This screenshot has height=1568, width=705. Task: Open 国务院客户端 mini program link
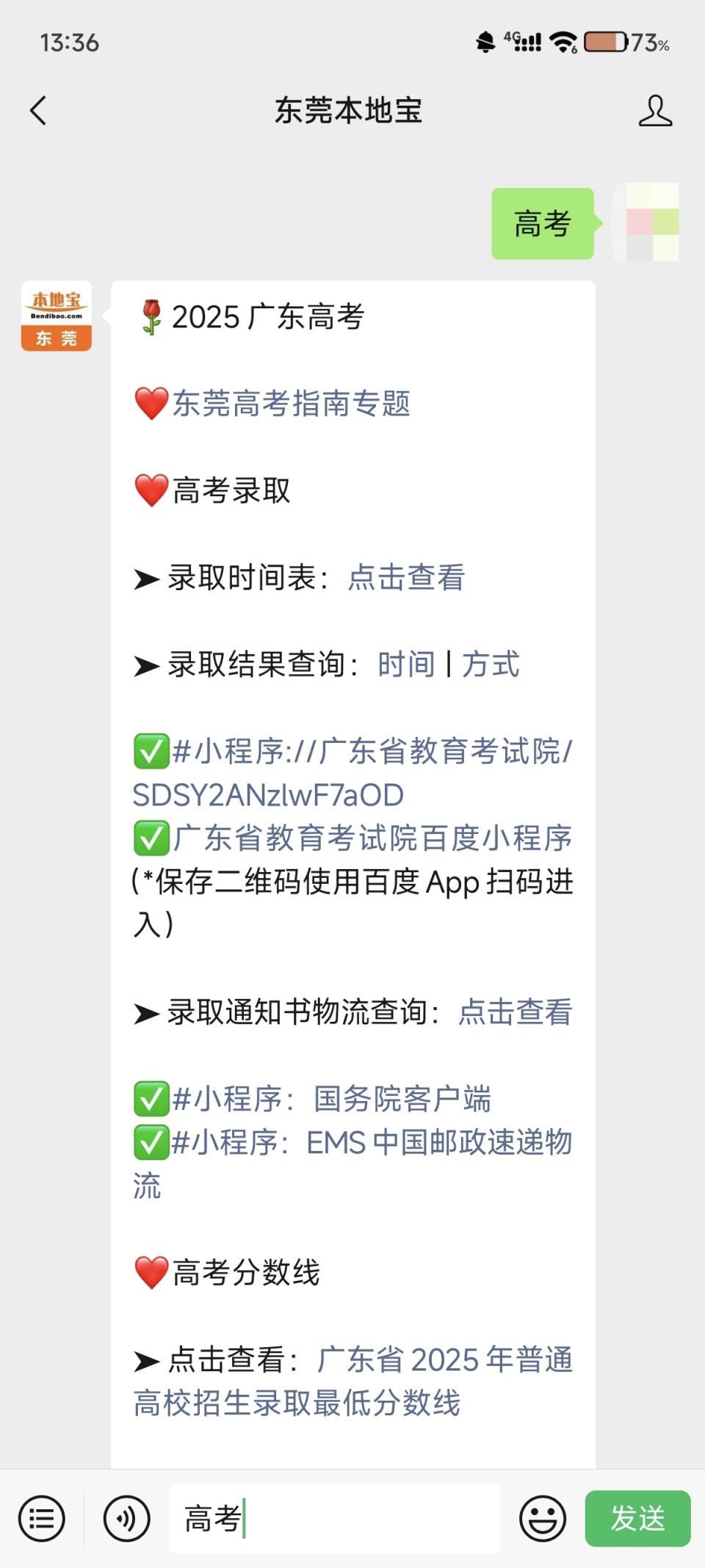(x=332, y=1098)
